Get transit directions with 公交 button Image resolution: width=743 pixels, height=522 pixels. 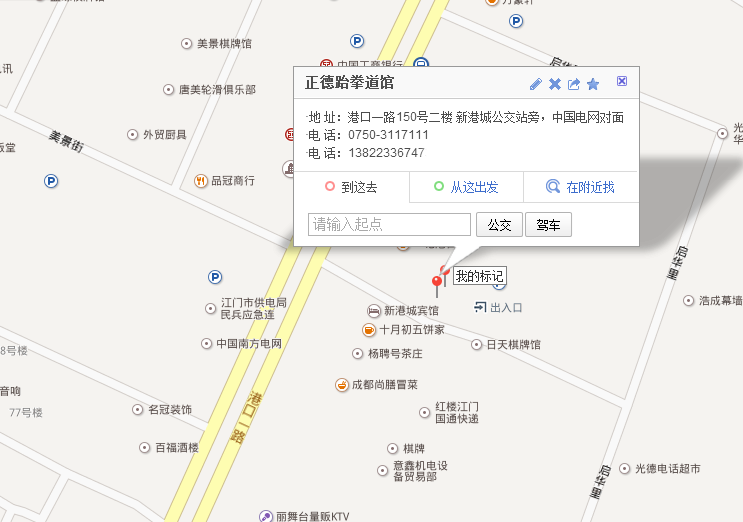pos(499,225)
